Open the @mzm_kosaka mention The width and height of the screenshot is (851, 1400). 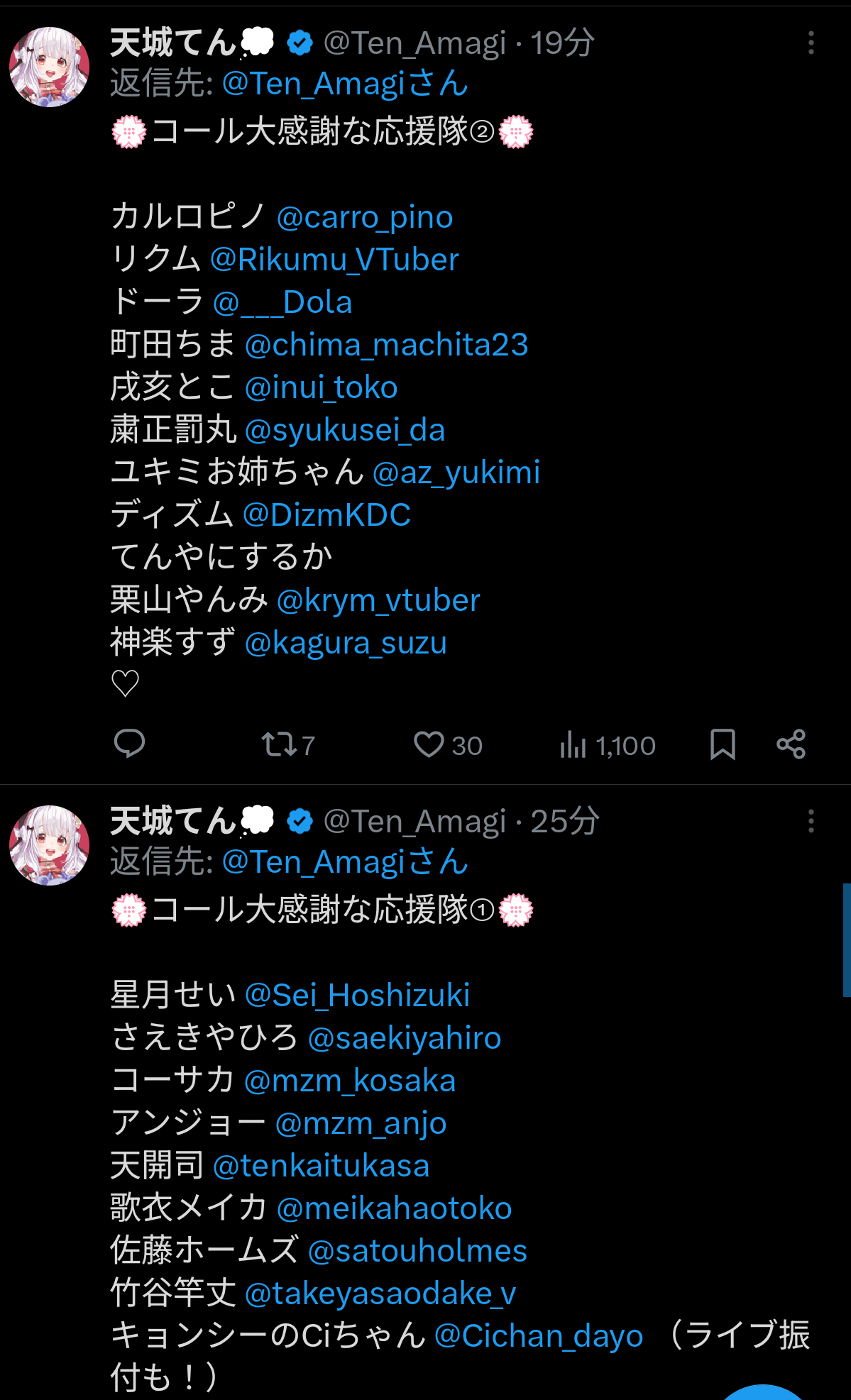(350, 1081)
